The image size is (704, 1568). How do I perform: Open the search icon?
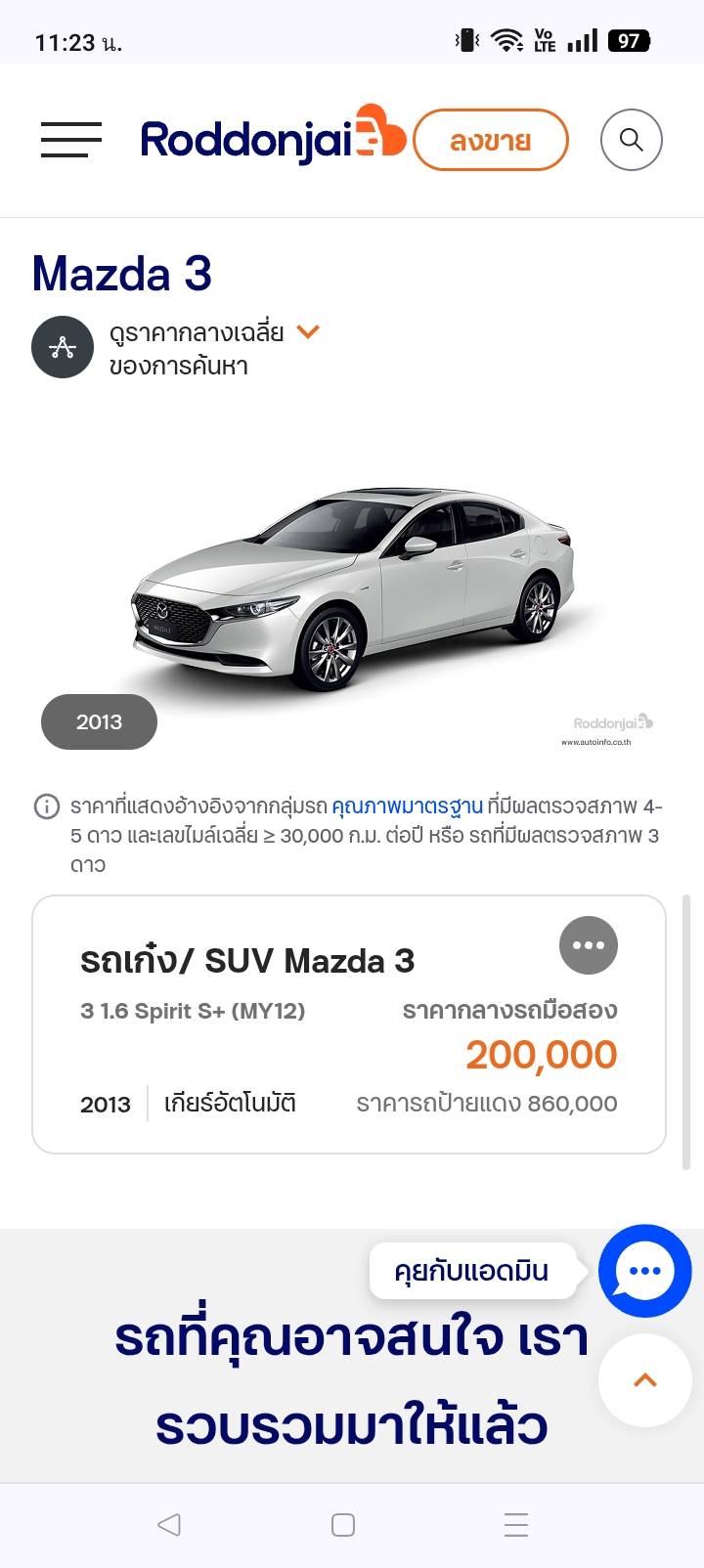[x=631, y=140]
